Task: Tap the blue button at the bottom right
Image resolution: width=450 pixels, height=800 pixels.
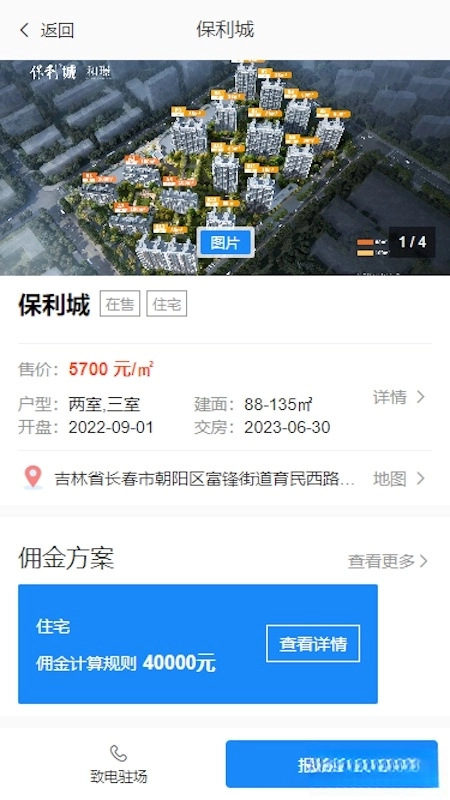Action: (x=332, y=764)
